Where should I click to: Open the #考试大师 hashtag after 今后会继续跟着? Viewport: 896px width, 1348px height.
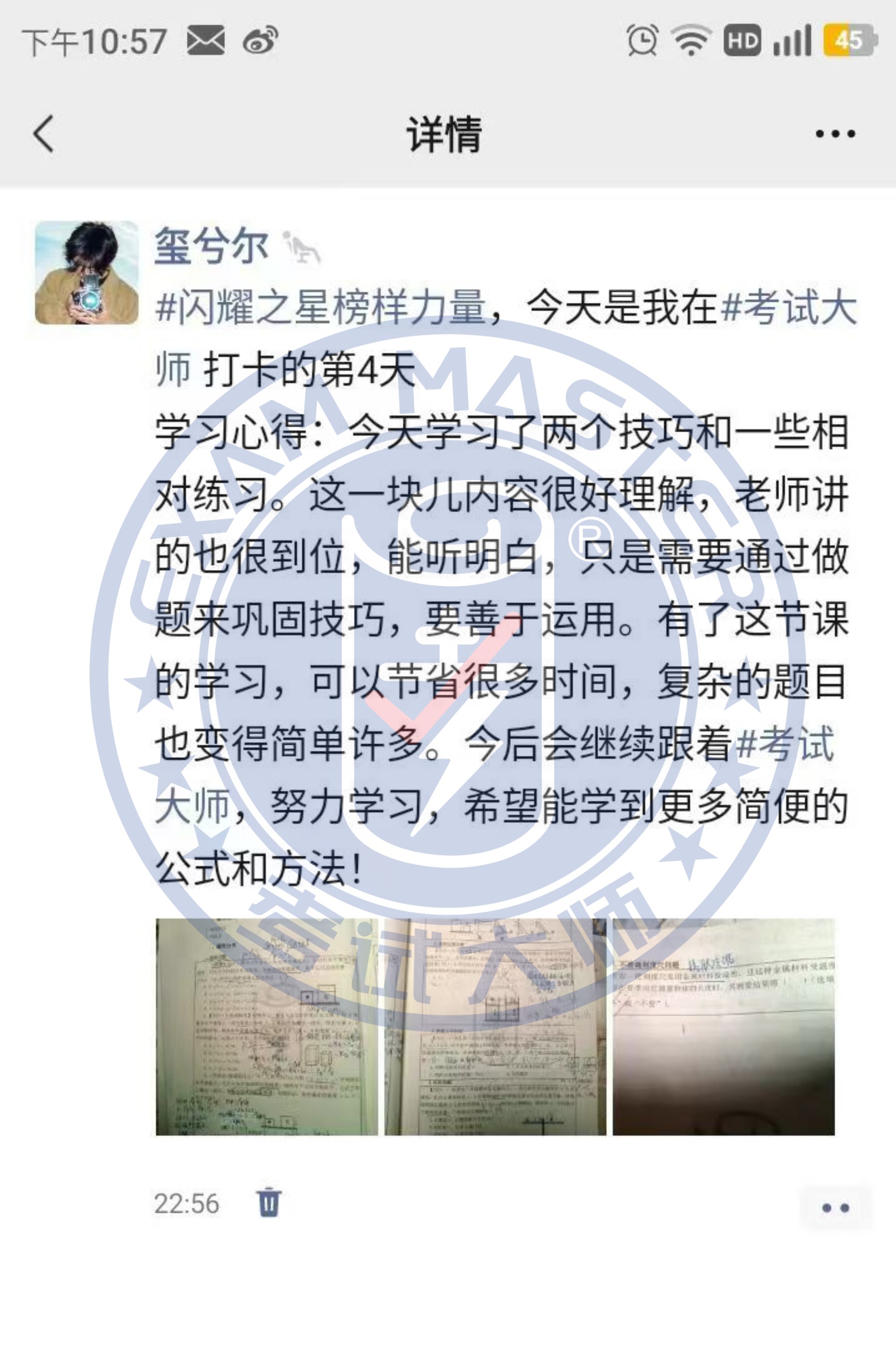click(x=785, y=744)
